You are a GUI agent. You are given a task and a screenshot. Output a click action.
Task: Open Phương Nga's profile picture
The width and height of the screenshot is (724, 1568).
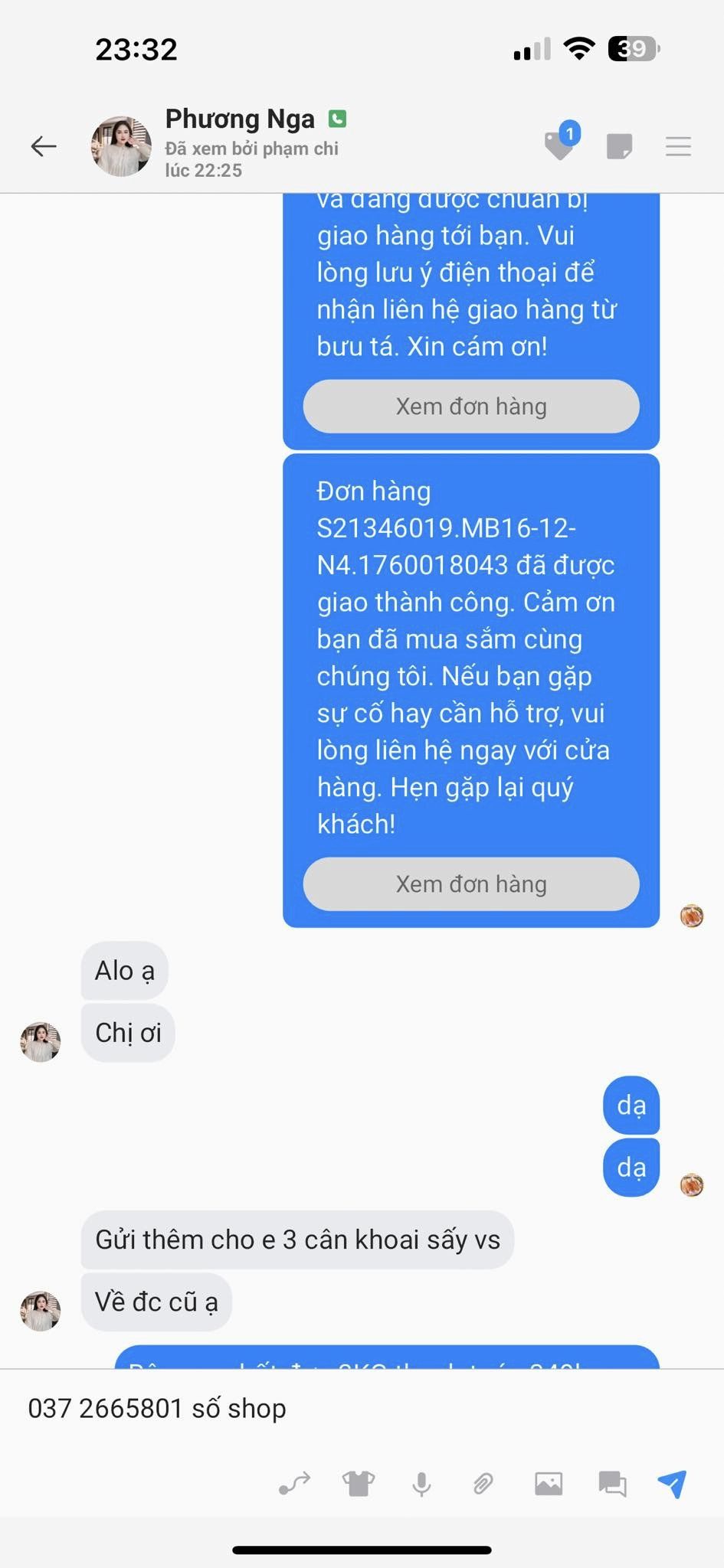pyautogui.click(x=121, y=146)
